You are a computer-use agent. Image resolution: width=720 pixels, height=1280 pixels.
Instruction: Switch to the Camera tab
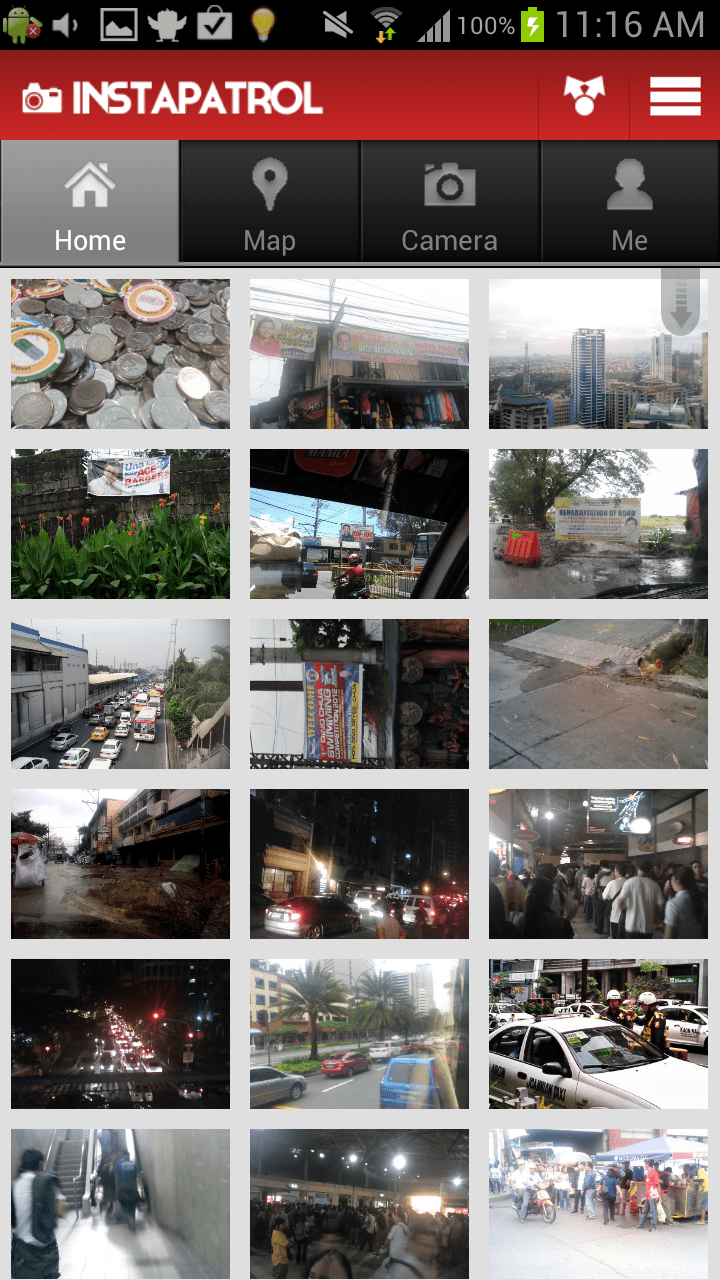(450, 202)
